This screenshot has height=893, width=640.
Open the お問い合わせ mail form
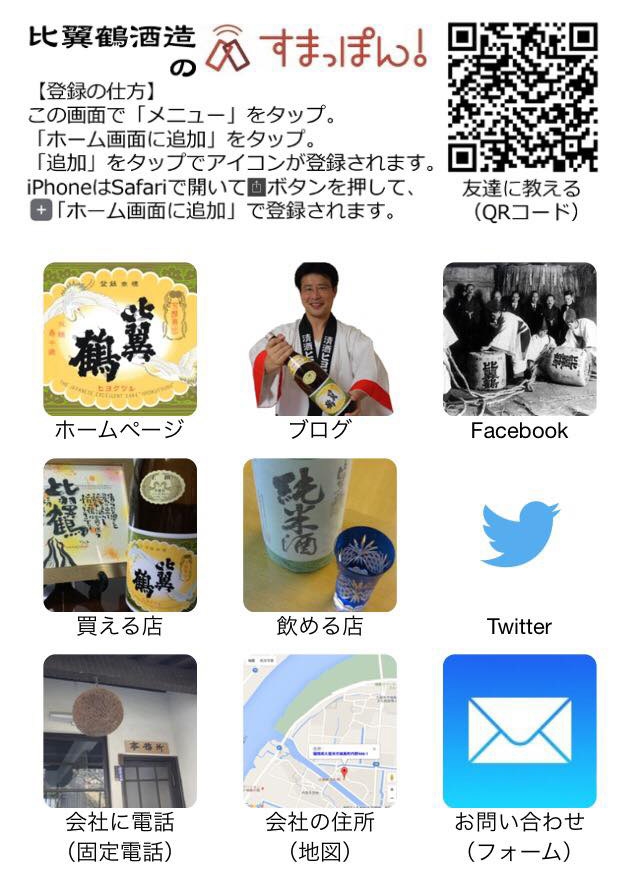[x=519, y=731]
